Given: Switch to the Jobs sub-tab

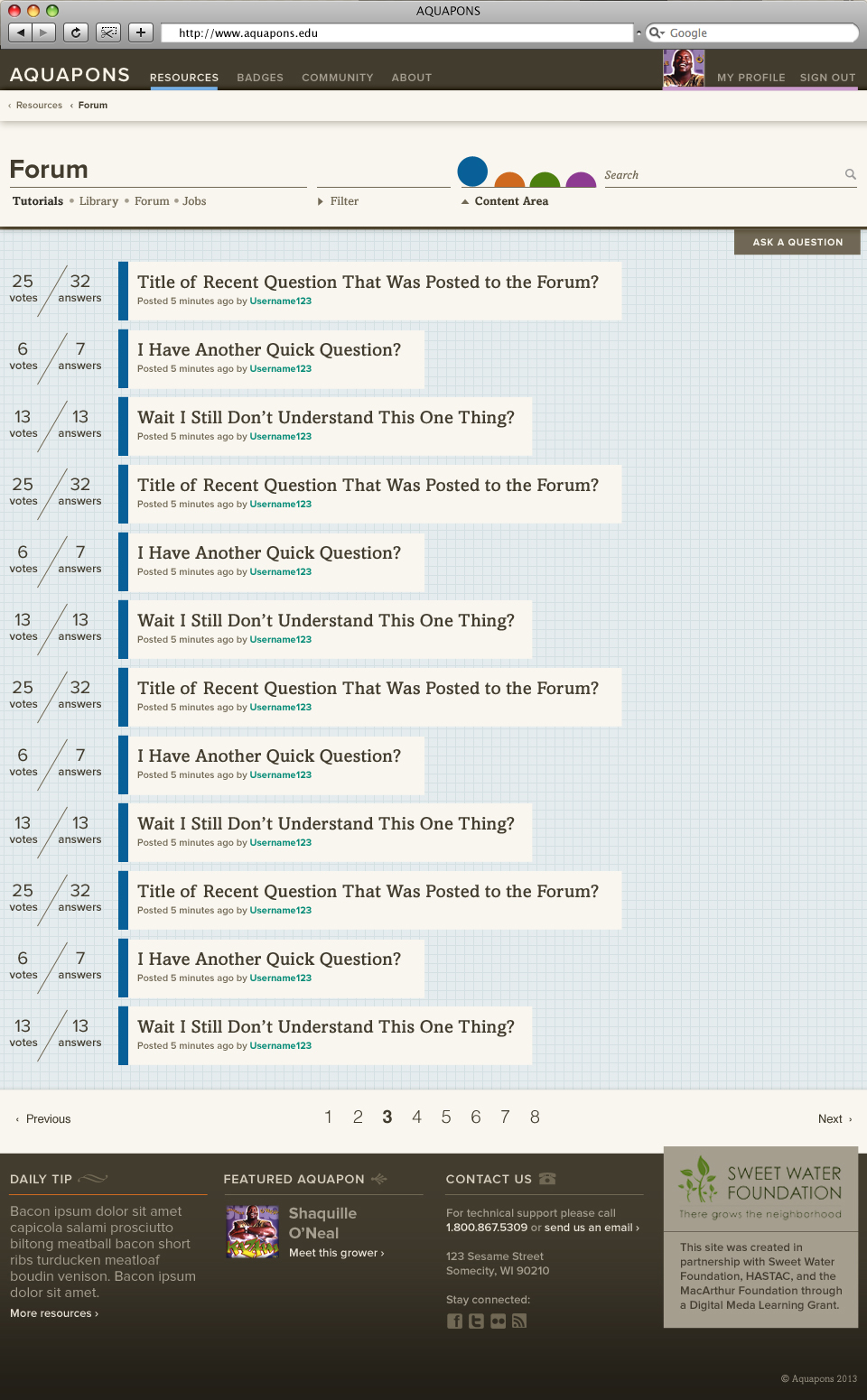Looking at the screenshot, I should [x=194, y=201].
